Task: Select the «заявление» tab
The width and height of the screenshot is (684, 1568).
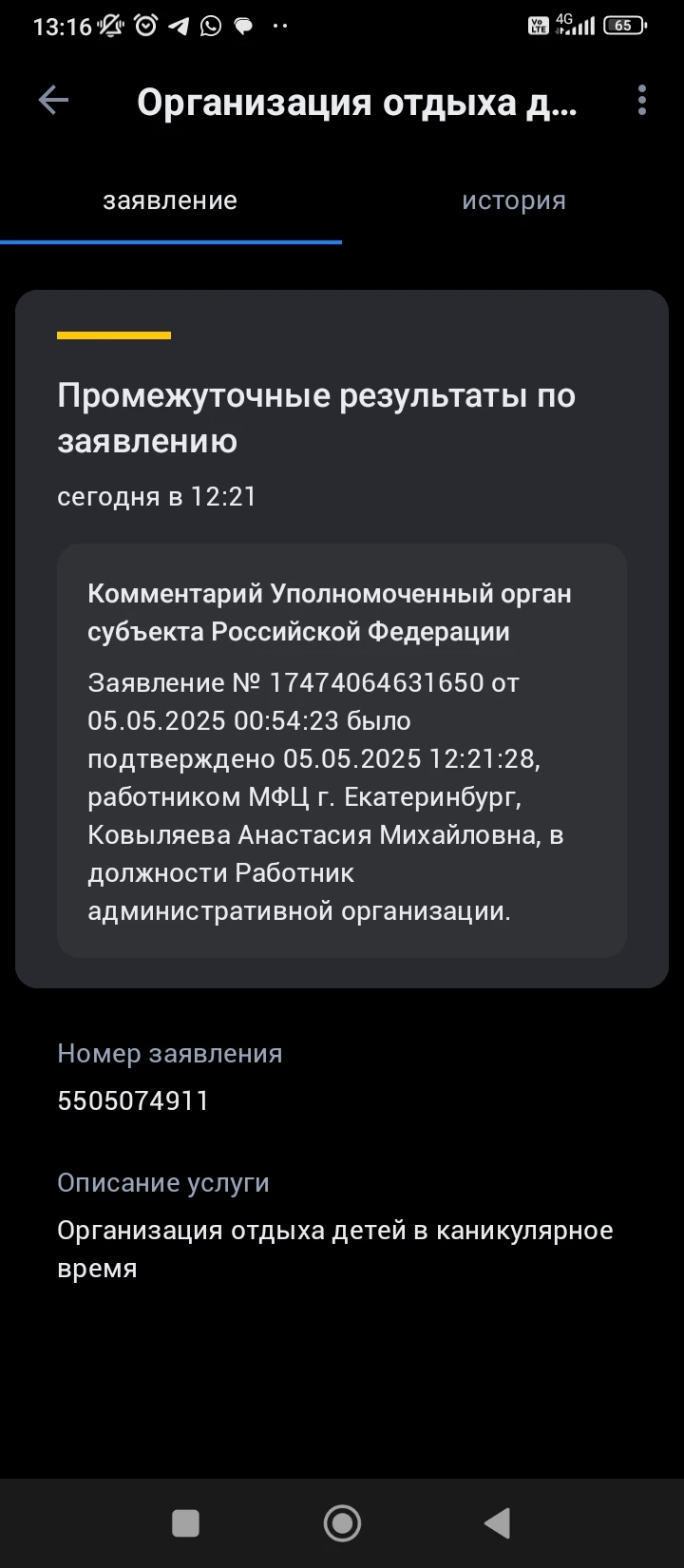Action: [x=170, y=201]
